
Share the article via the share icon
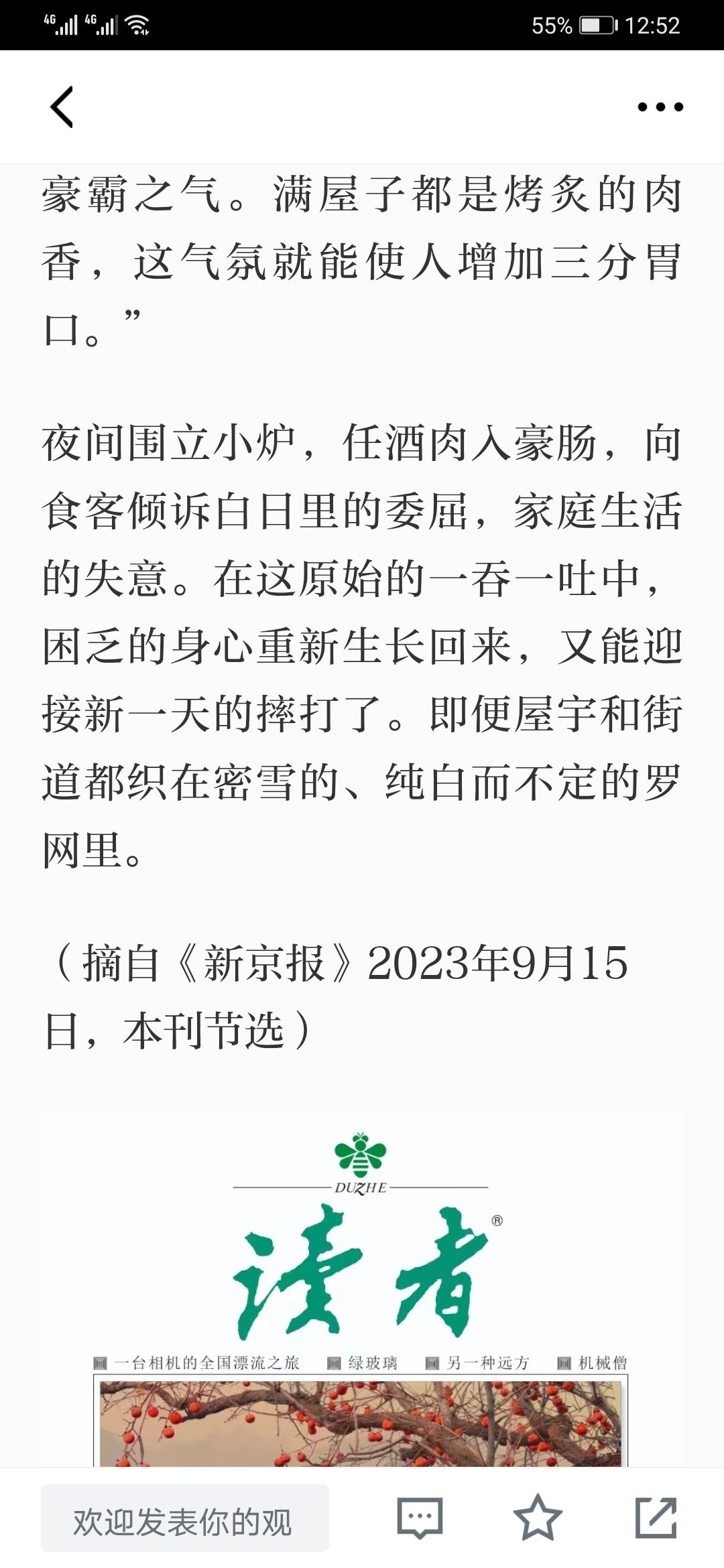656,1518
